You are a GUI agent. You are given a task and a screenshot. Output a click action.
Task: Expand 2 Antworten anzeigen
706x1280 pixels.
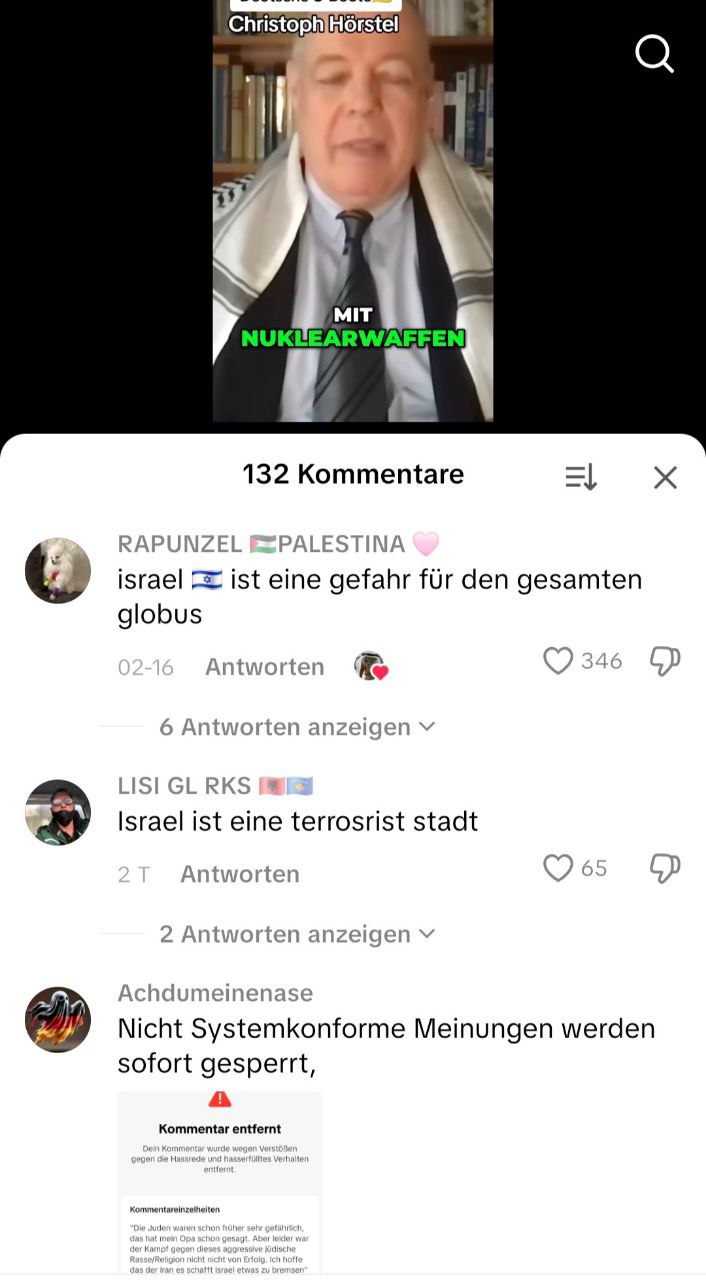(297, 934)
